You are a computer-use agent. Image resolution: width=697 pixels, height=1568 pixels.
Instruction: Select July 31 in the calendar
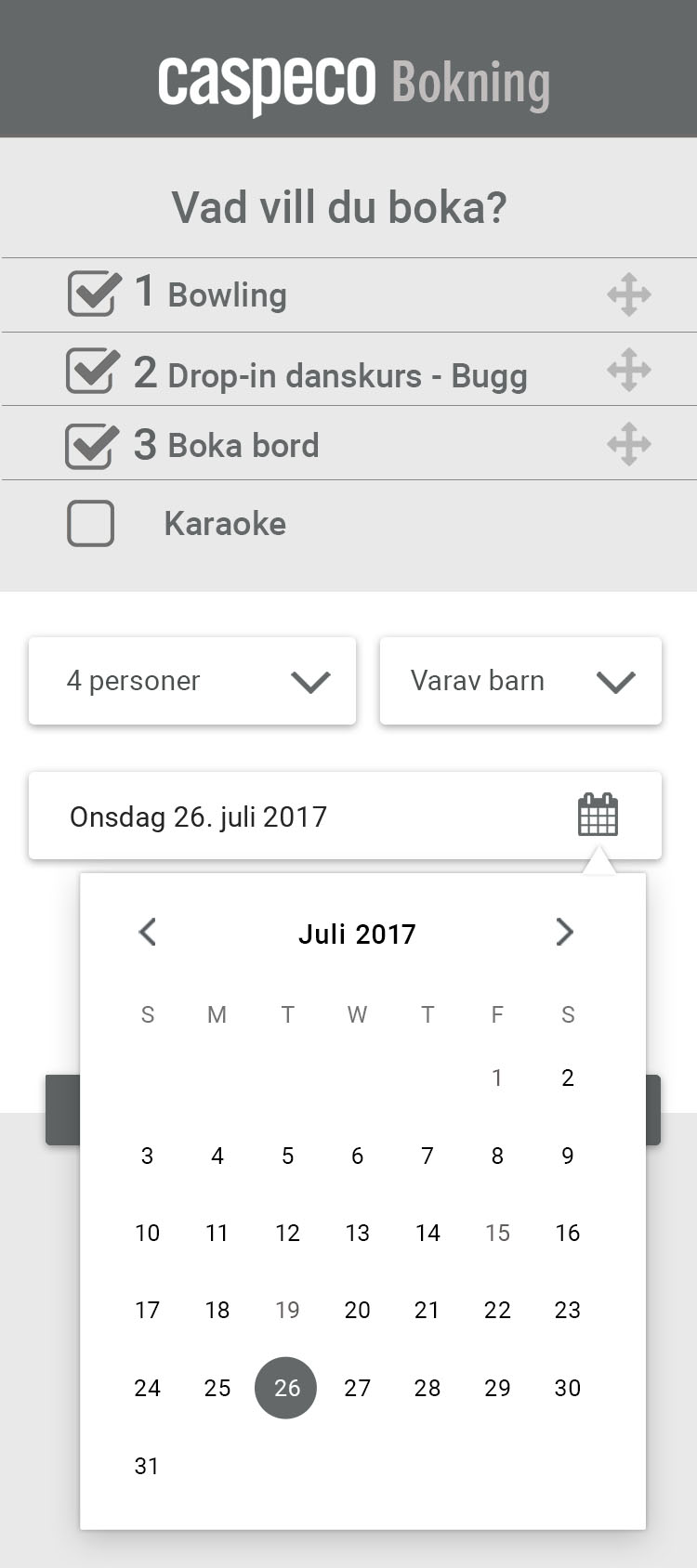click(147, 1466)
